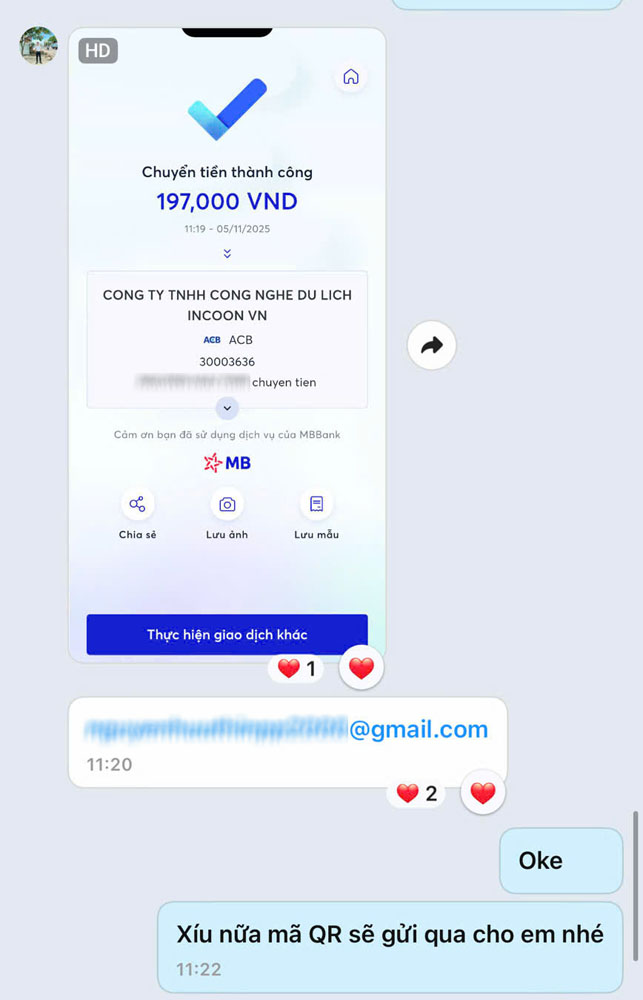View who reacted on the receipt image

click(296, 669)
